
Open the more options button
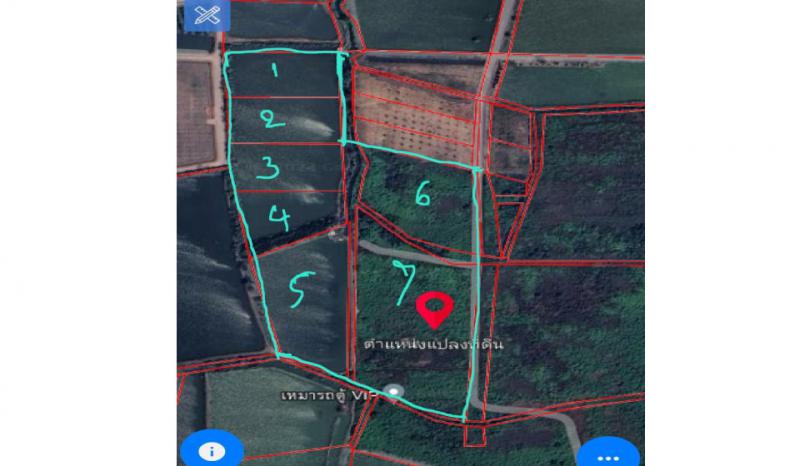[x=608, y=455]
